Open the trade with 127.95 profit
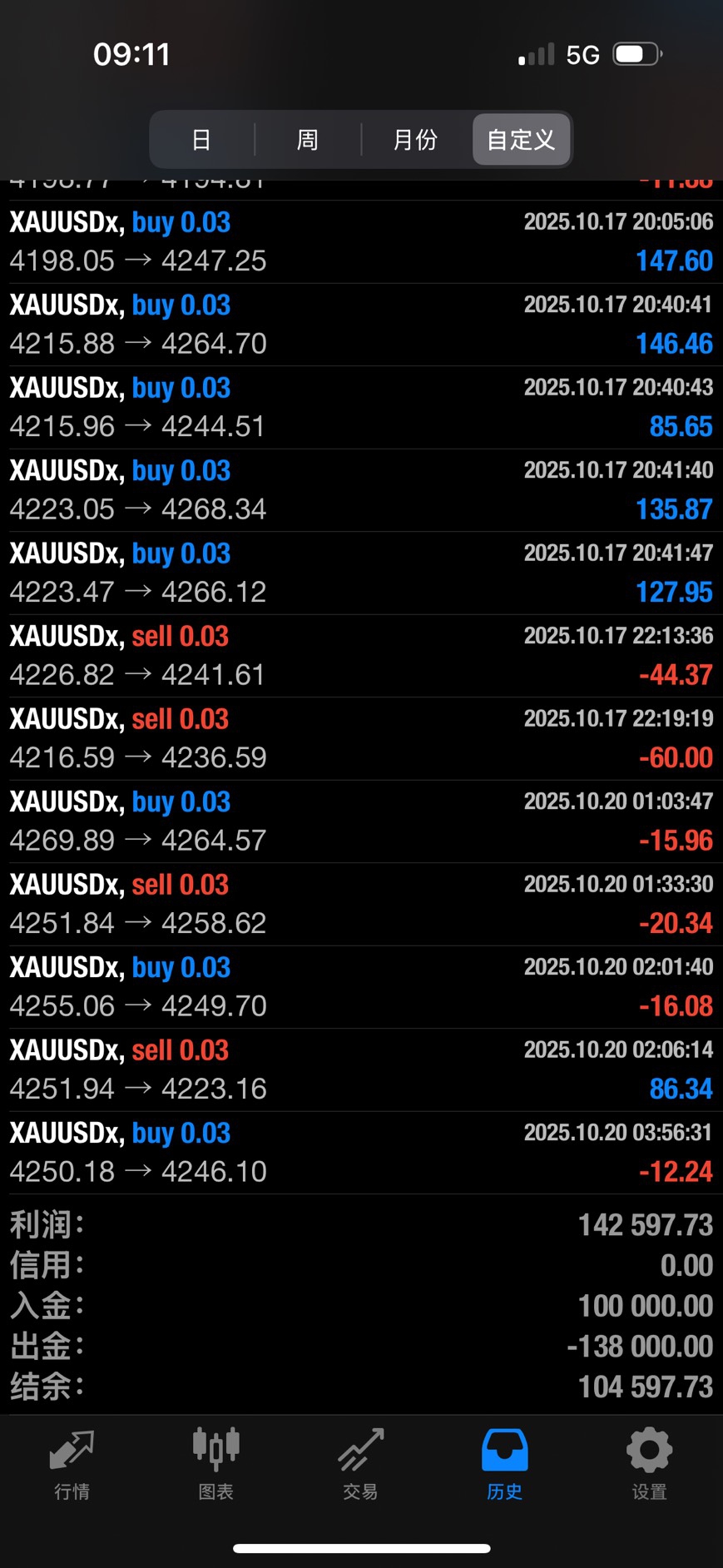 click(361, 573)
